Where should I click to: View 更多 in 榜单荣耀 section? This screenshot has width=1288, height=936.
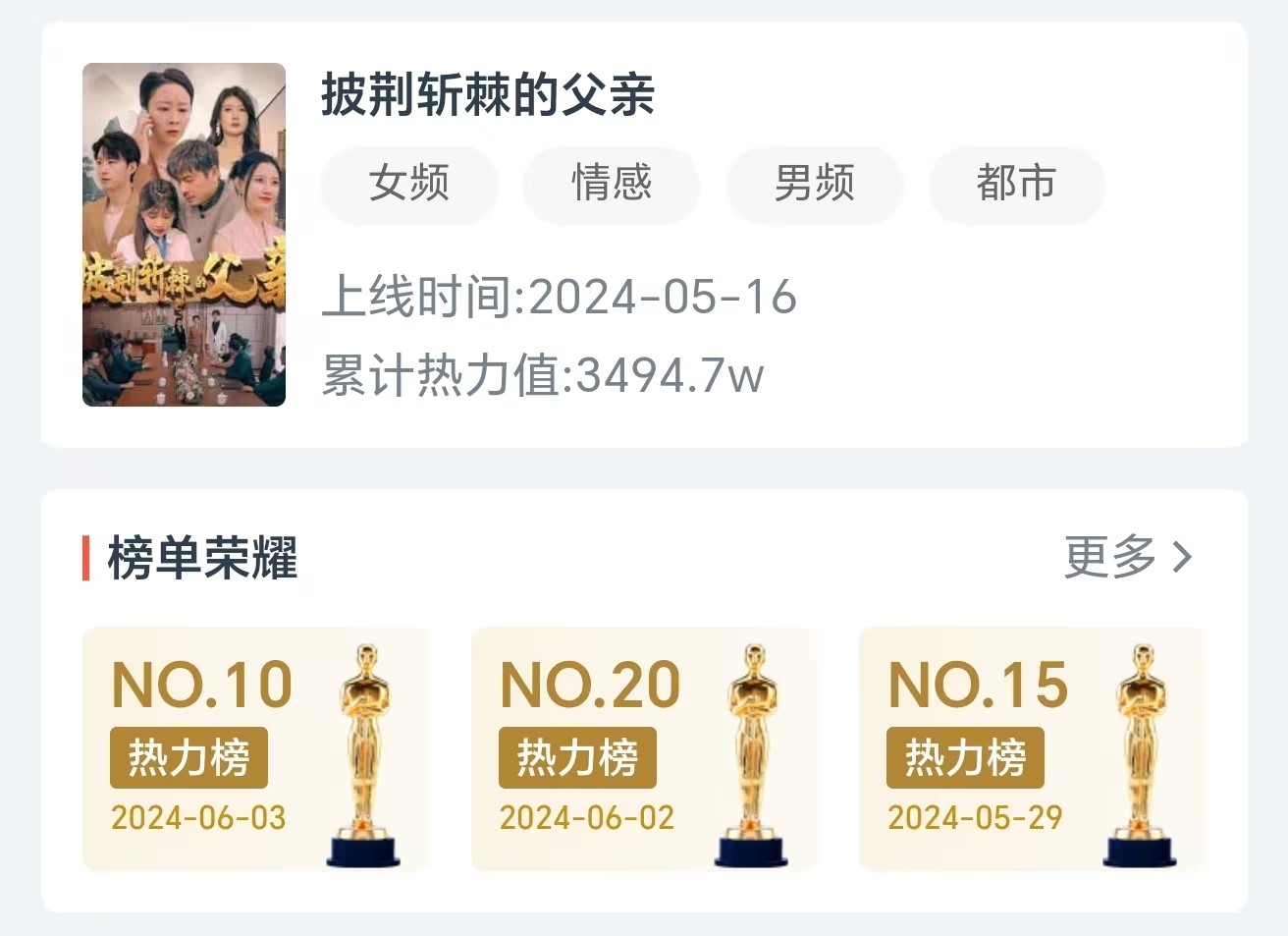click(1127, 557)
